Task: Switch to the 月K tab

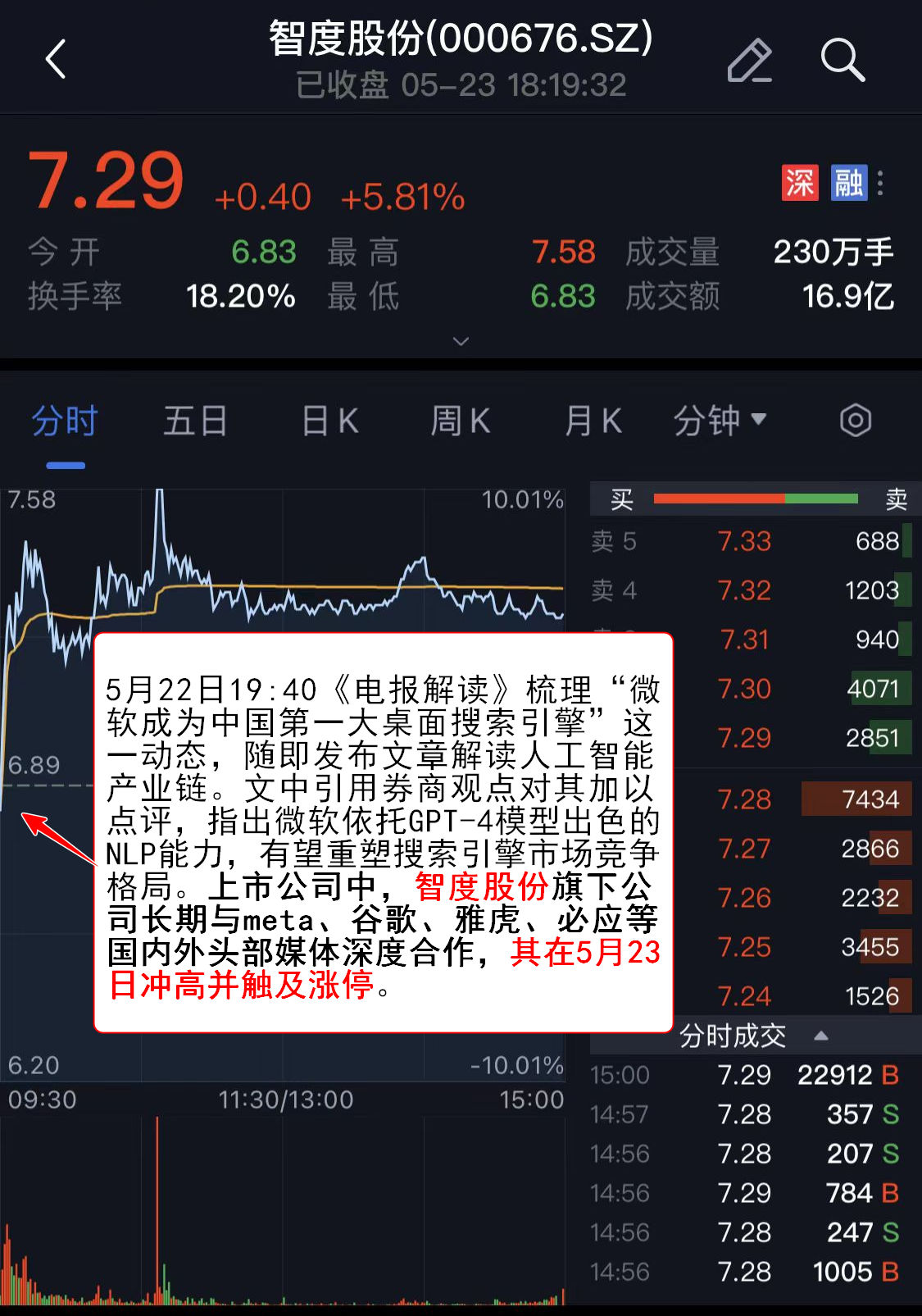Action: click(x=593, y=421)
